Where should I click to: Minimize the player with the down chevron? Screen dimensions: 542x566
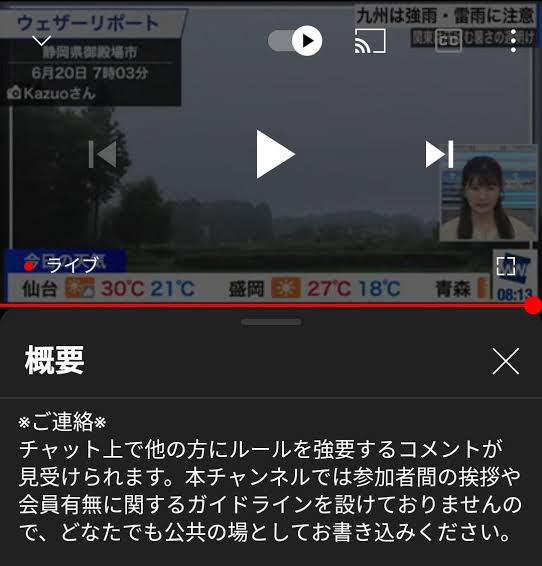coord(42,40)
